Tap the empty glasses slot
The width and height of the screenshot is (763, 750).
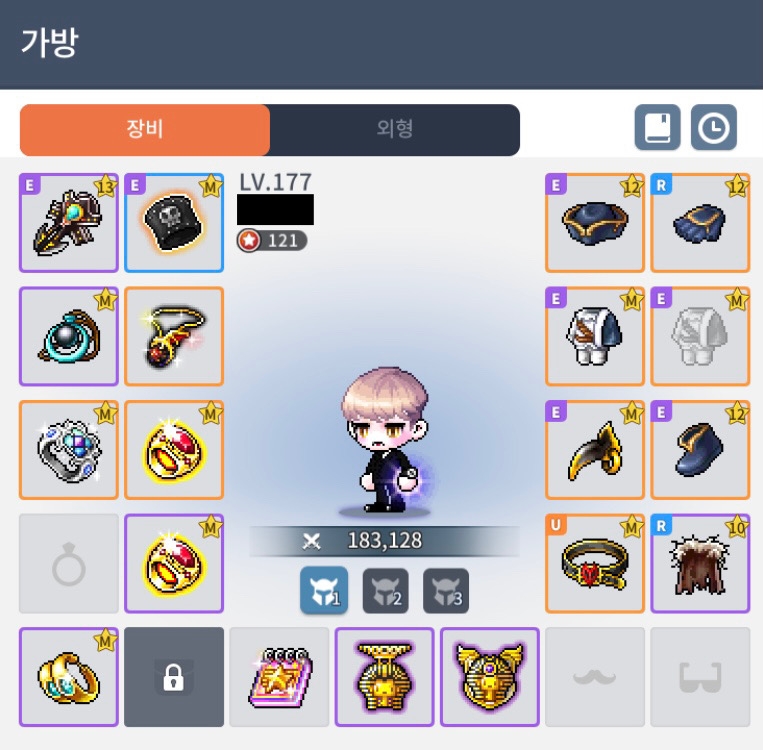coord(700,677)
